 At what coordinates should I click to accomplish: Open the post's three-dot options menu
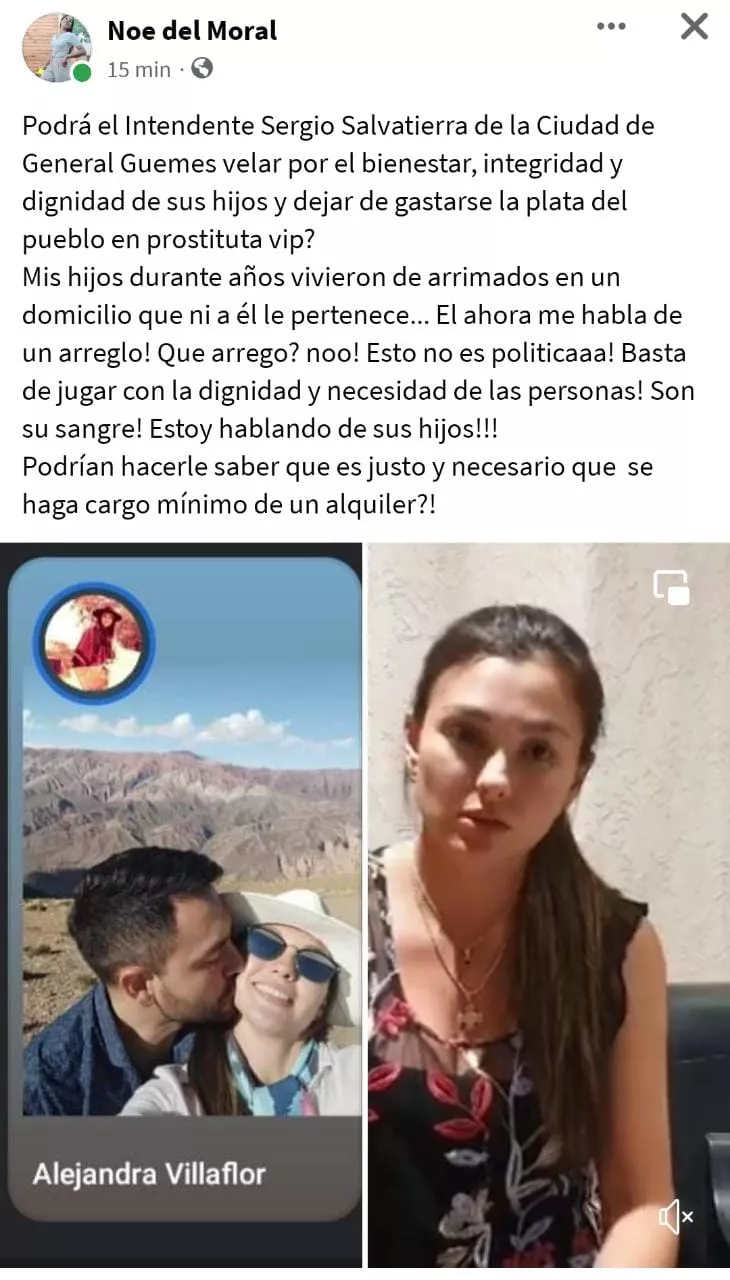(x=611, y=27)
